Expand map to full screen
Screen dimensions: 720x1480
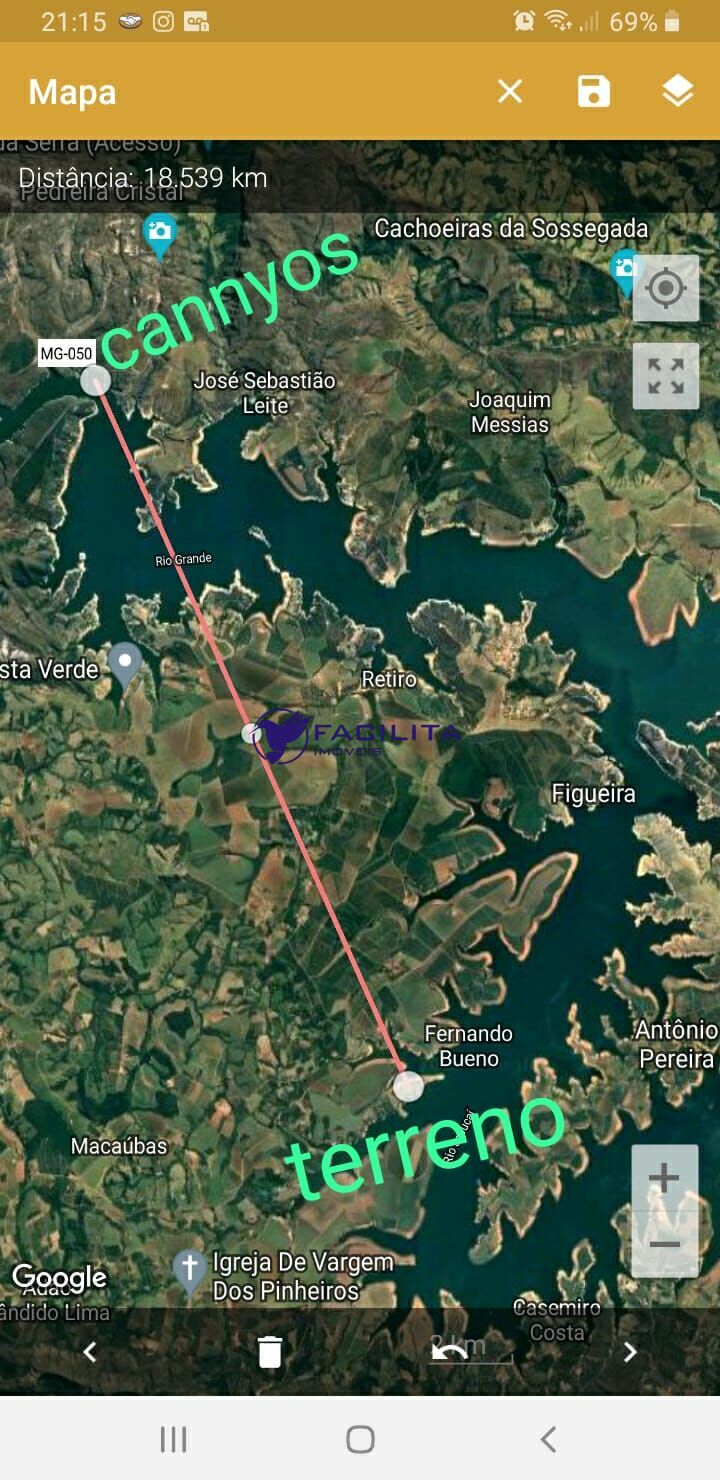click(666, 377)
